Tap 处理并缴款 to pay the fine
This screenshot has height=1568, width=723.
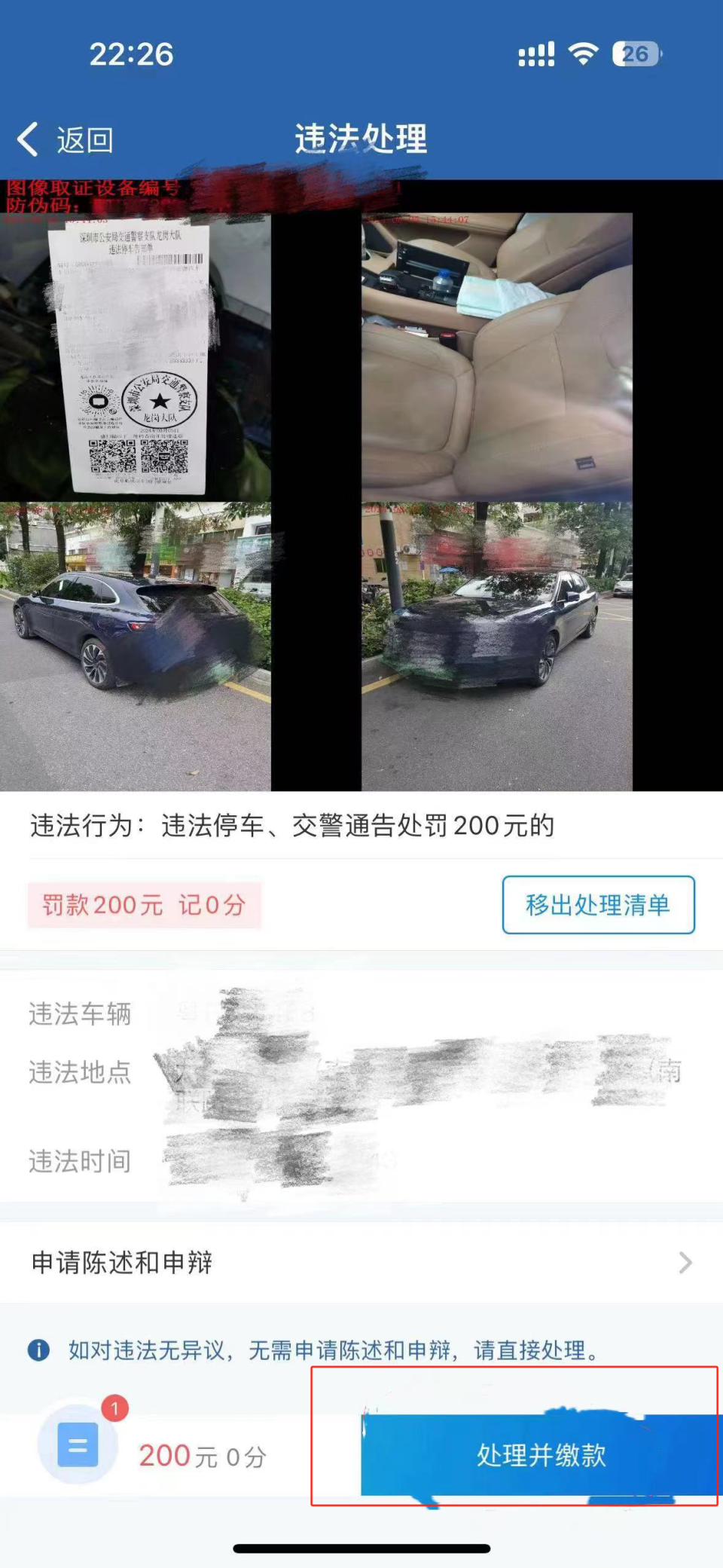point(541,1454)
